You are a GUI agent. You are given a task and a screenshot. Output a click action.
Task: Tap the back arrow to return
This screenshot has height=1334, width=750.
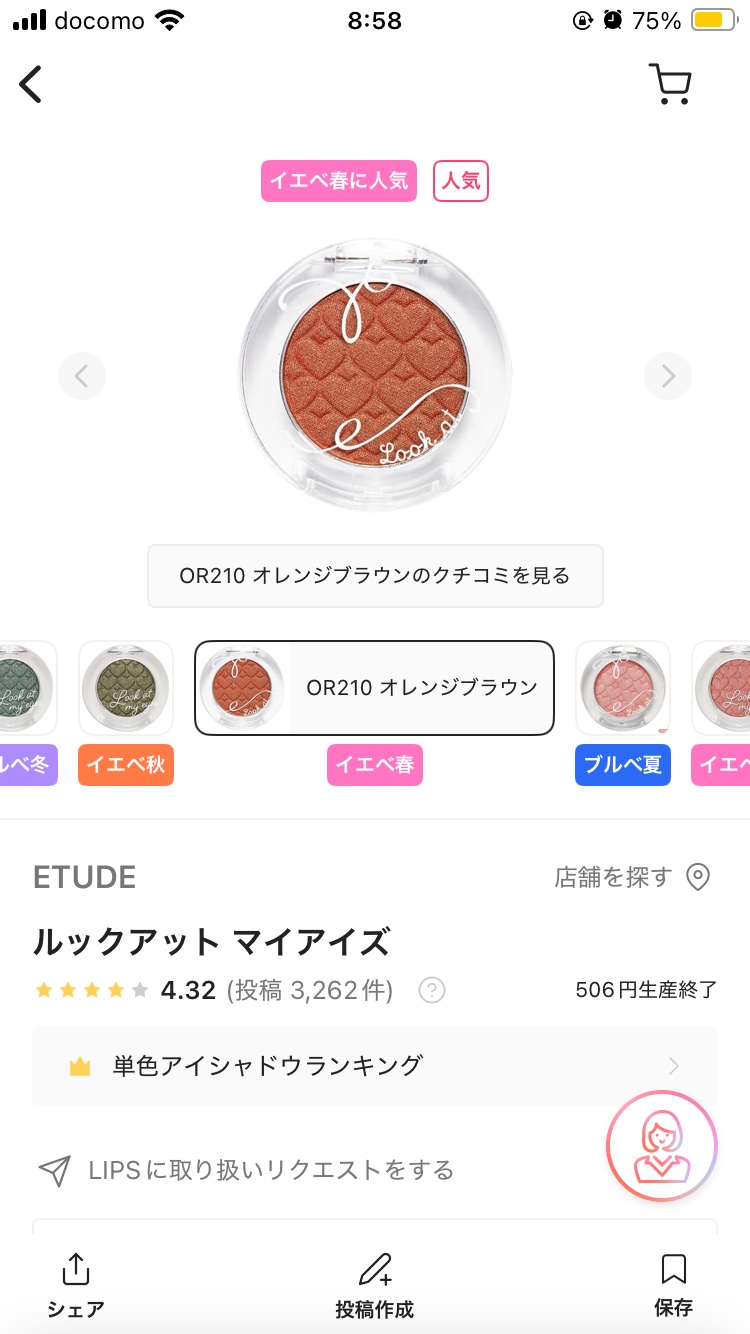tap(30, 84)
